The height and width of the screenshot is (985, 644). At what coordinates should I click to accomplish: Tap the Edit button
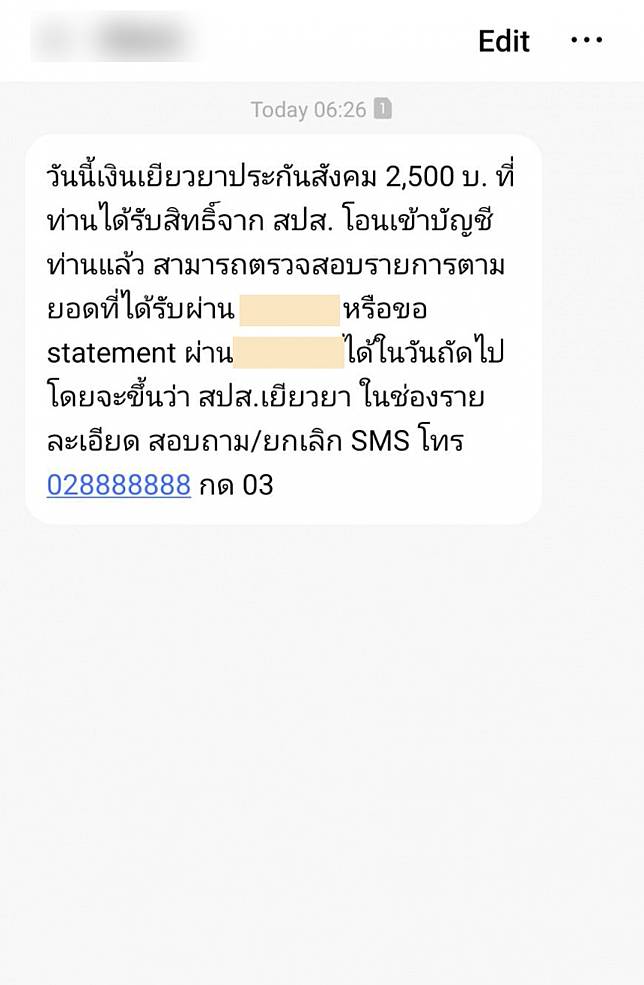coord(503,41)
